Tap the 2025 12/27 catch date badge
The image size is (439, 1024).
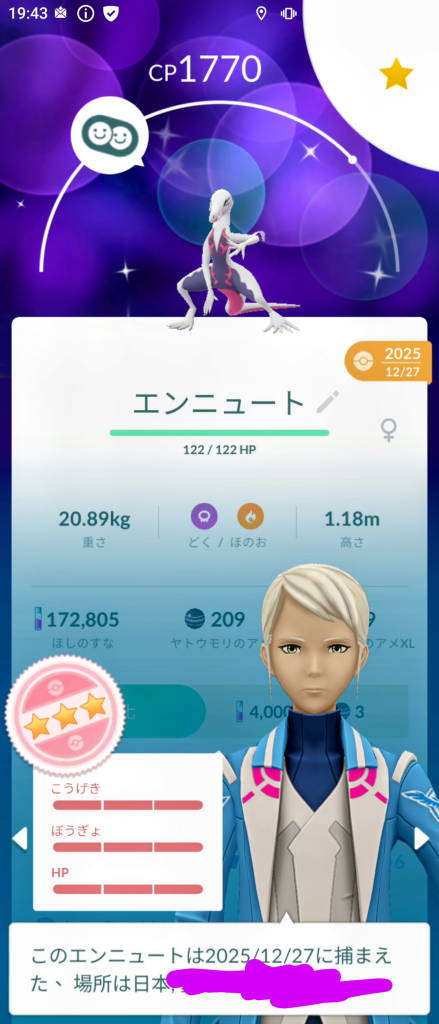coord(388,361)
